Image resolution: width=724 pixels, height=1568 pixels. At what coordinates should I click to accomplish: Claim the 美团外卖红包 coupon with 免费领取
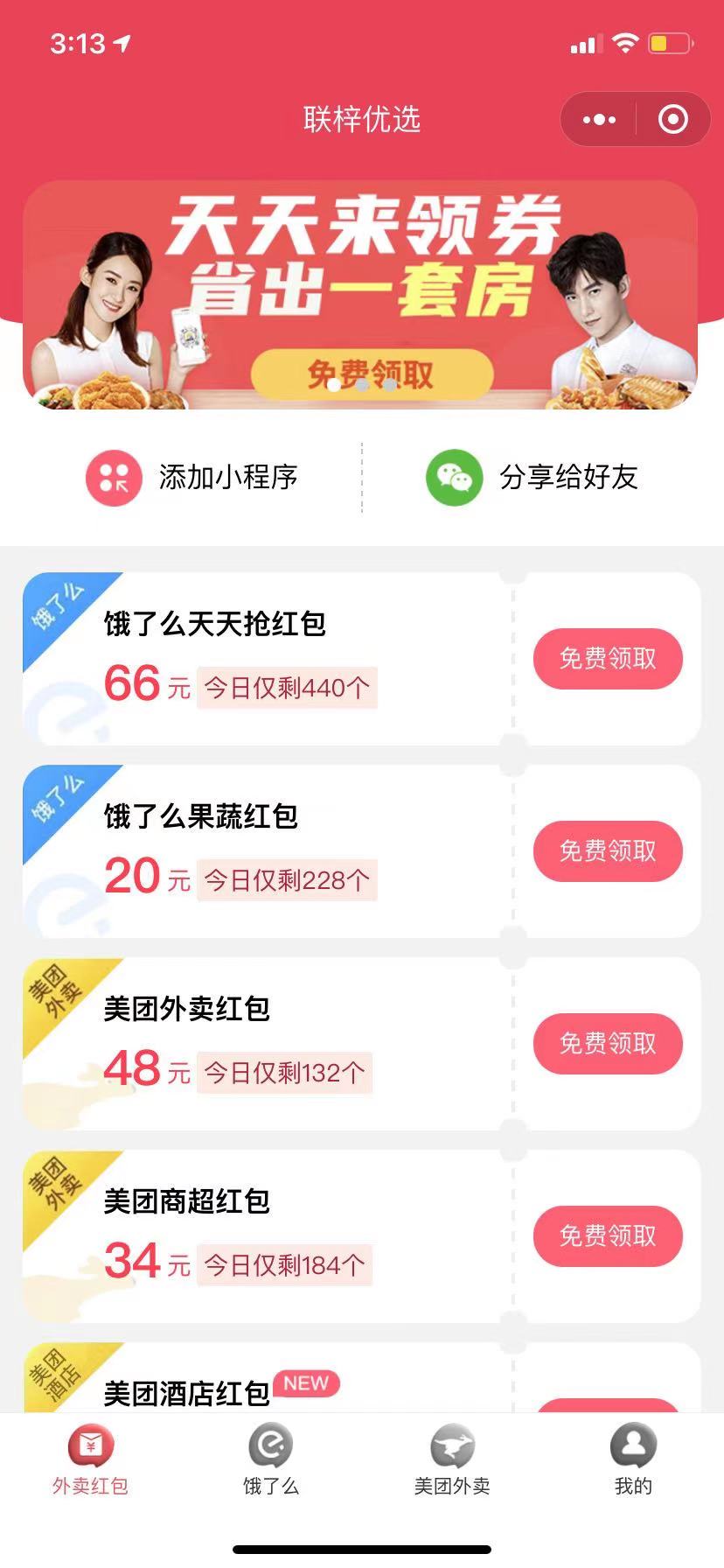click(608, 1044)
